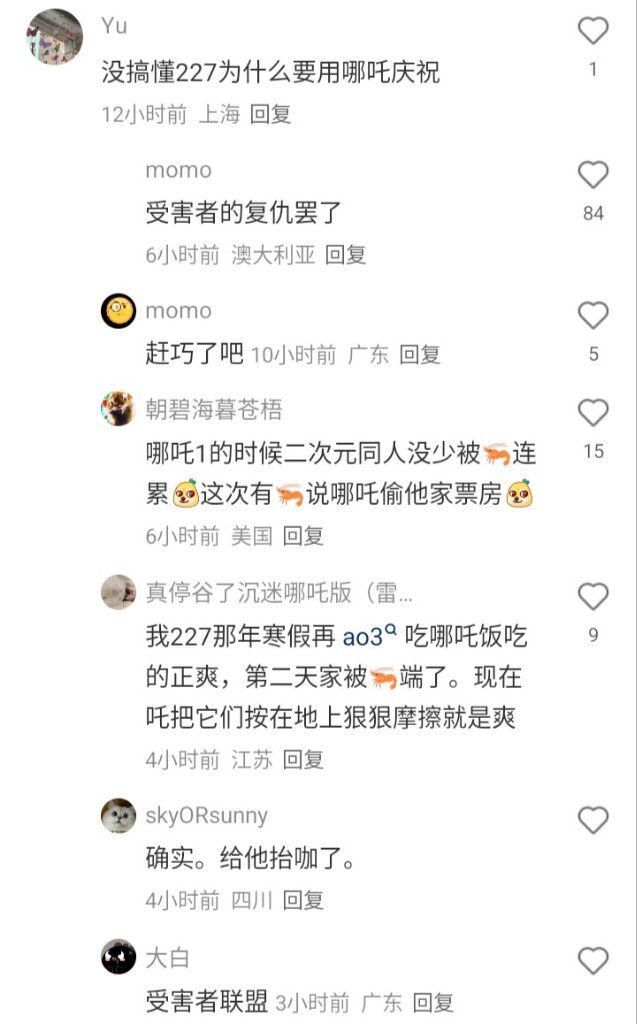The image size is (637, 1024).
Task: Like 朝碧海暮苍梧's comment
Action: [x=593, y=412]
